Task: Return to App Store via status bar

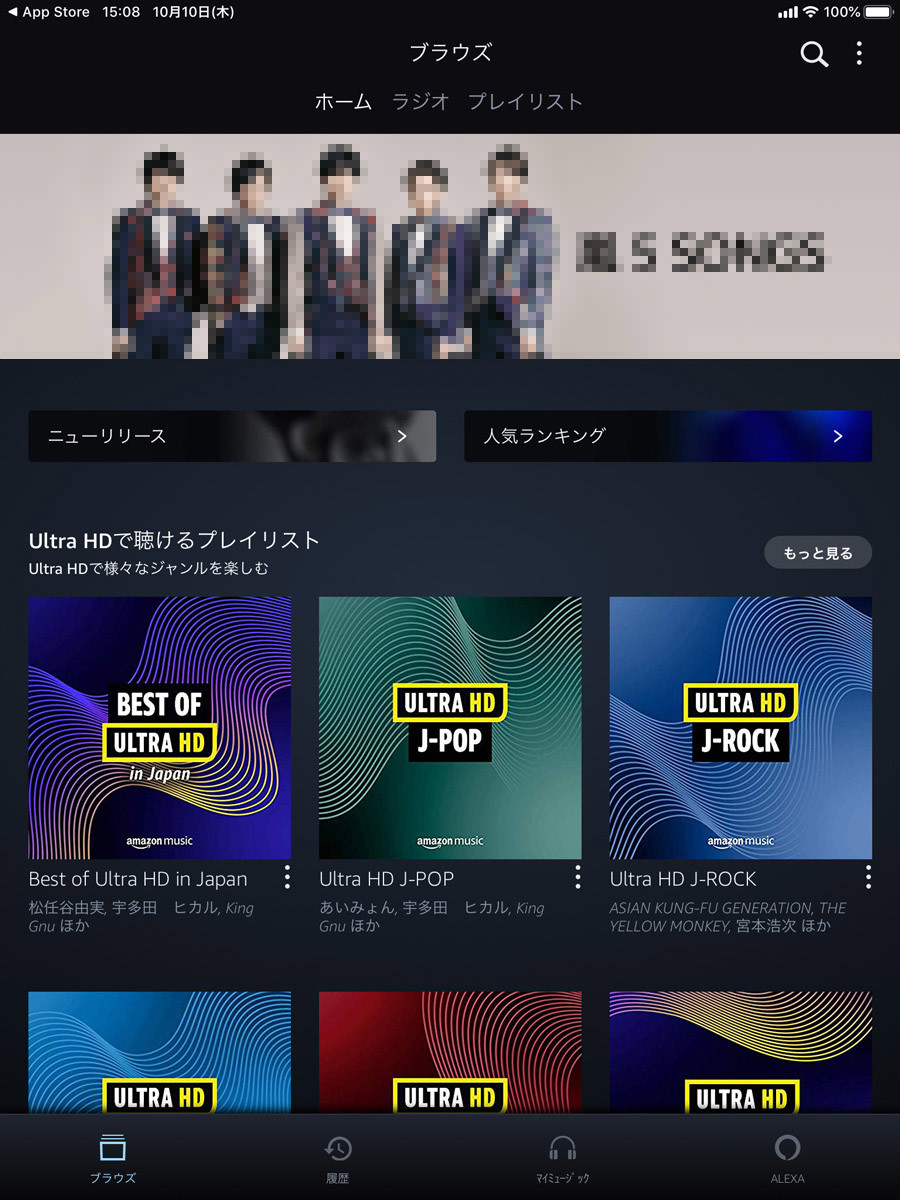Action: point(48,12)
